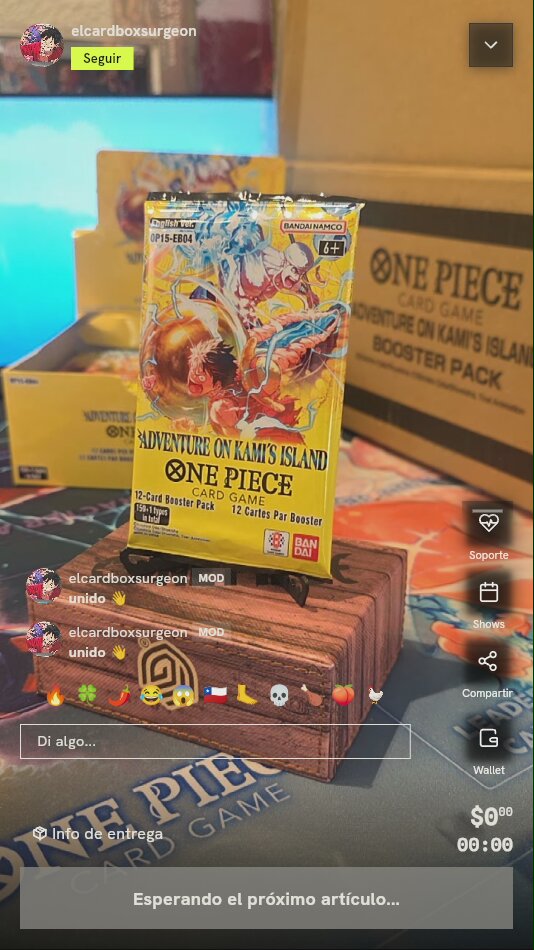Screen dimensions: 534x950
Task: React with the crying-laughing emoji
Action: (x=151, y=696)
